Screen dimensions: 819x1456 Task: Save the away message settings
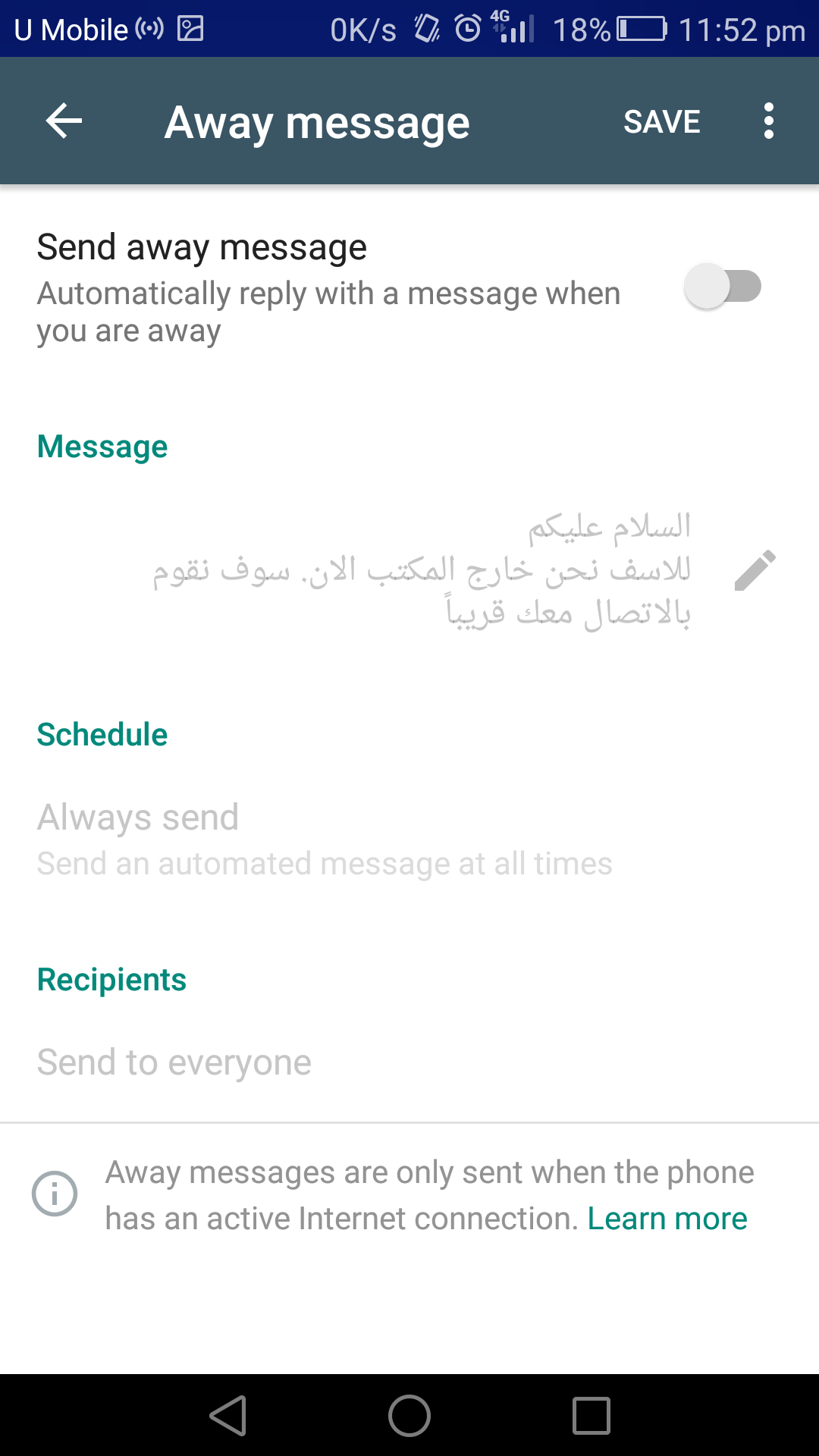point(661,121)
